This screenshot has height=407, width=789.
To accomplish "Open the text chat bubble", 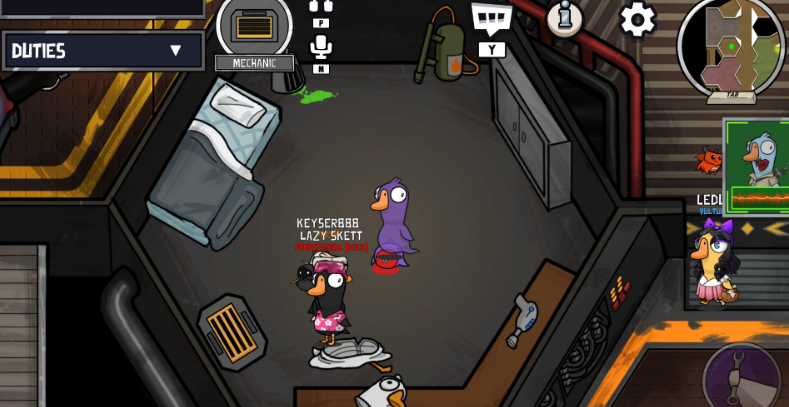I will pyautogui.click(x=491, y=18).
